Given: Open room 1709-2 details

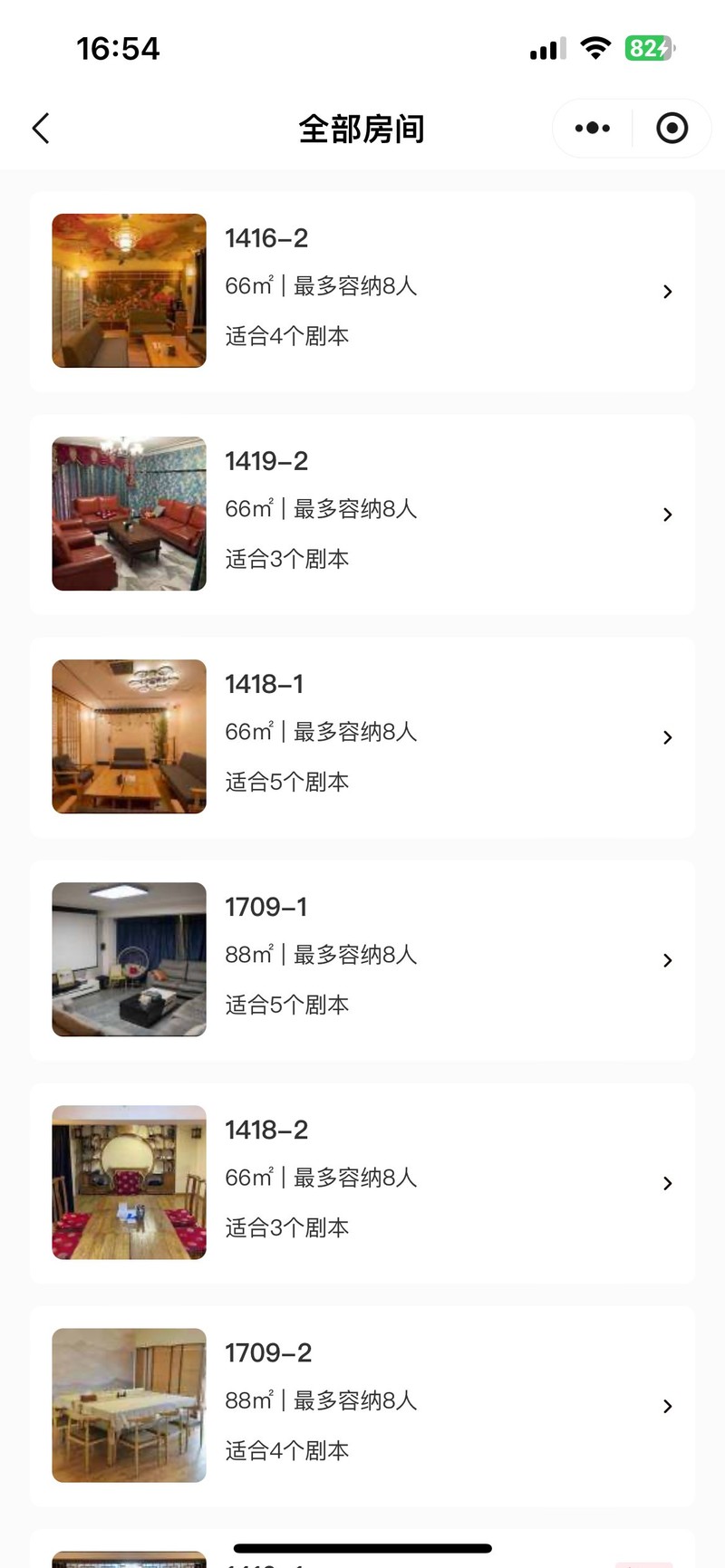Looking at the screenshot, I should [668, 1406].
